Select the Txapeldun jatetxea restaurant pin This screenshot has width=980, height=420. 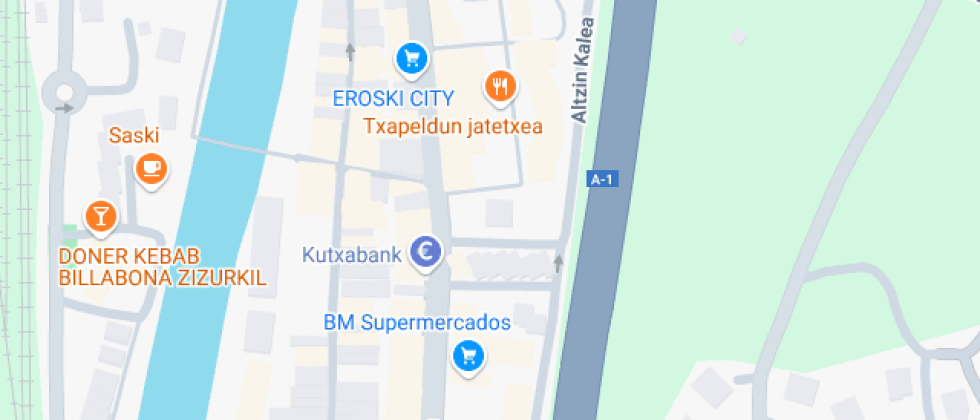(x=501, y=87)
